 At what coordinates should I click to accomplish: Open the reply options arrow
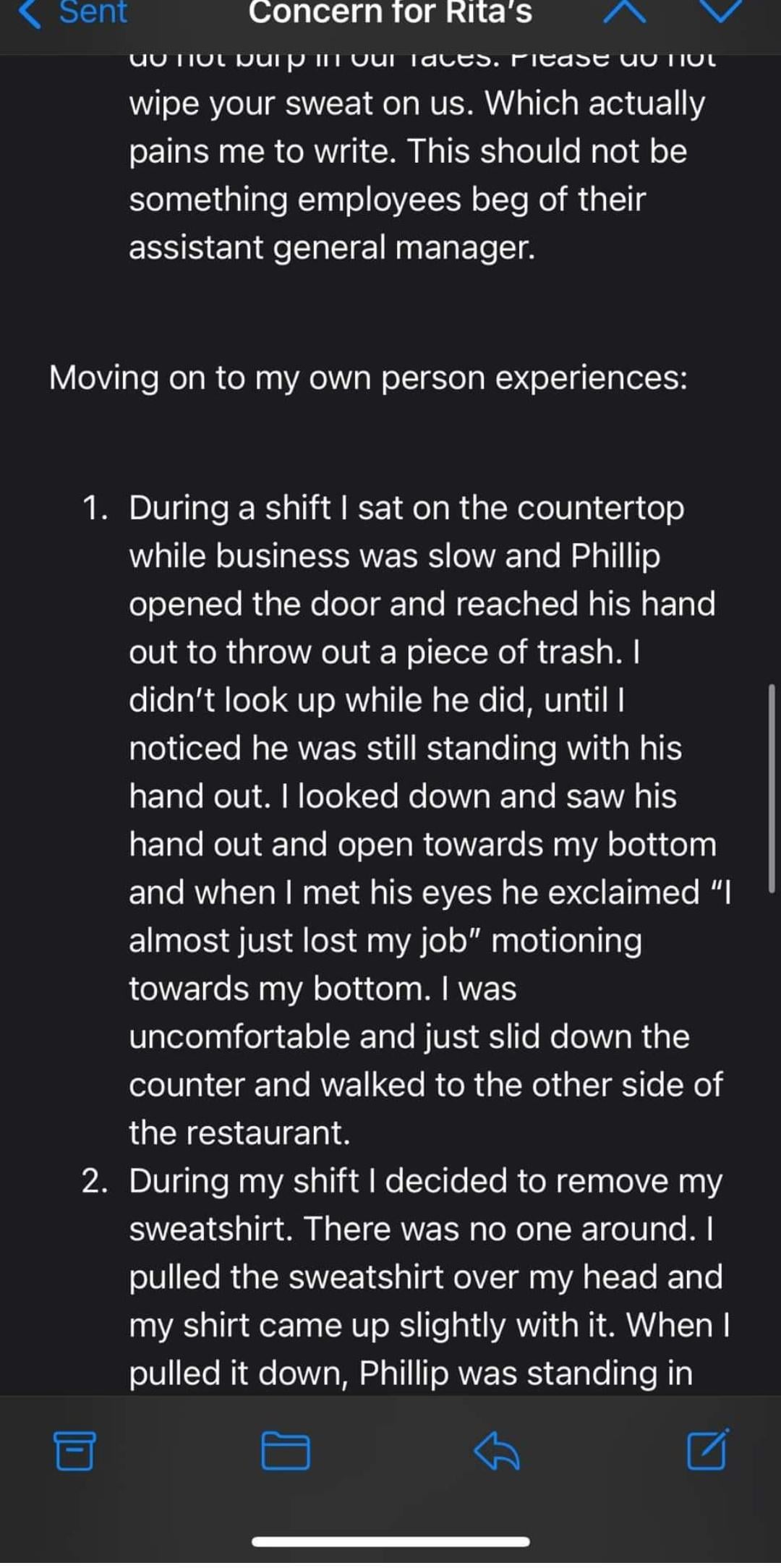(x=497, y=1450)
